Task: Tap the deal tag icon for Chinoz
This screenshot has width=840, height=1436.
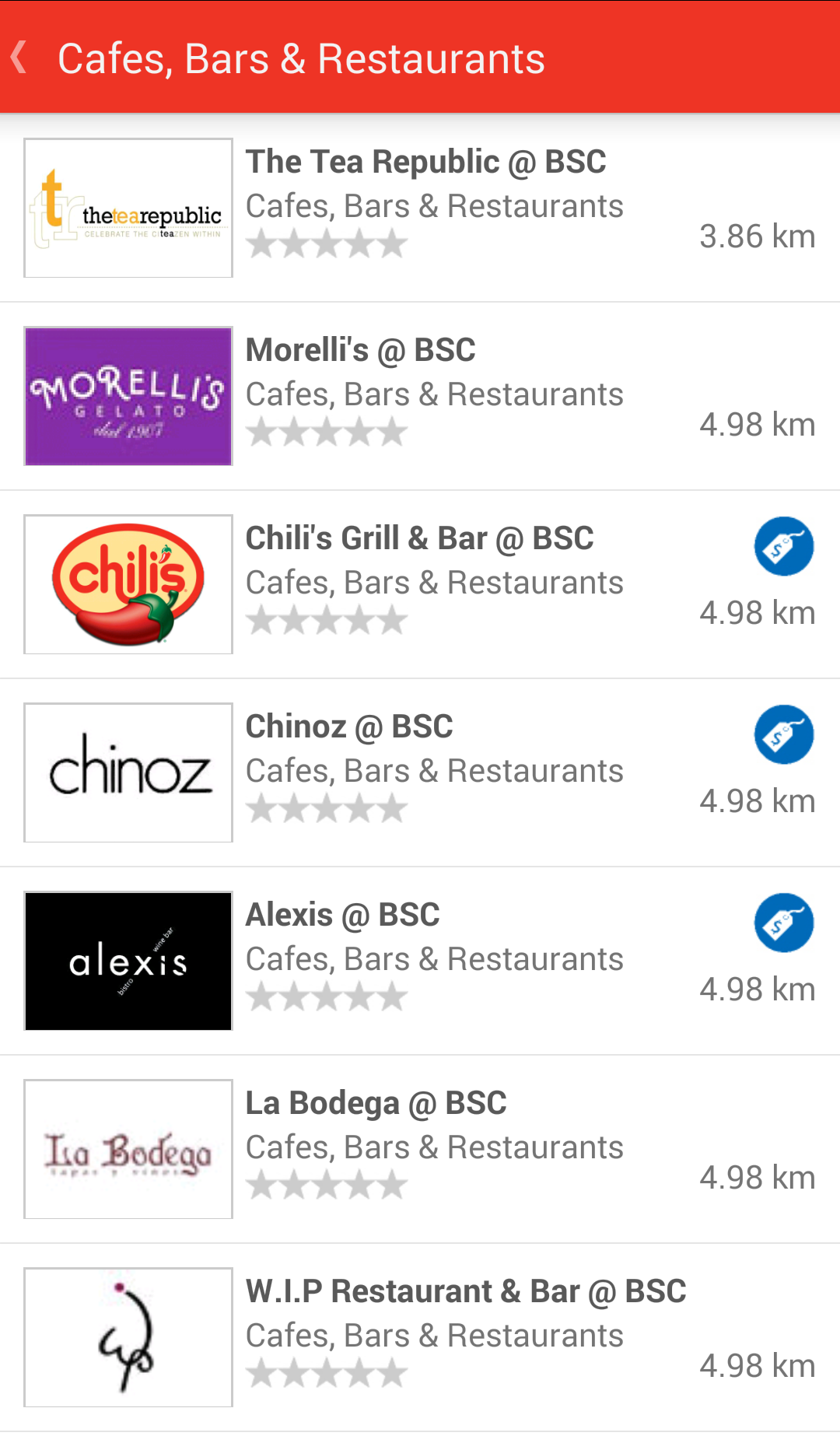Action: pos(783,734)
